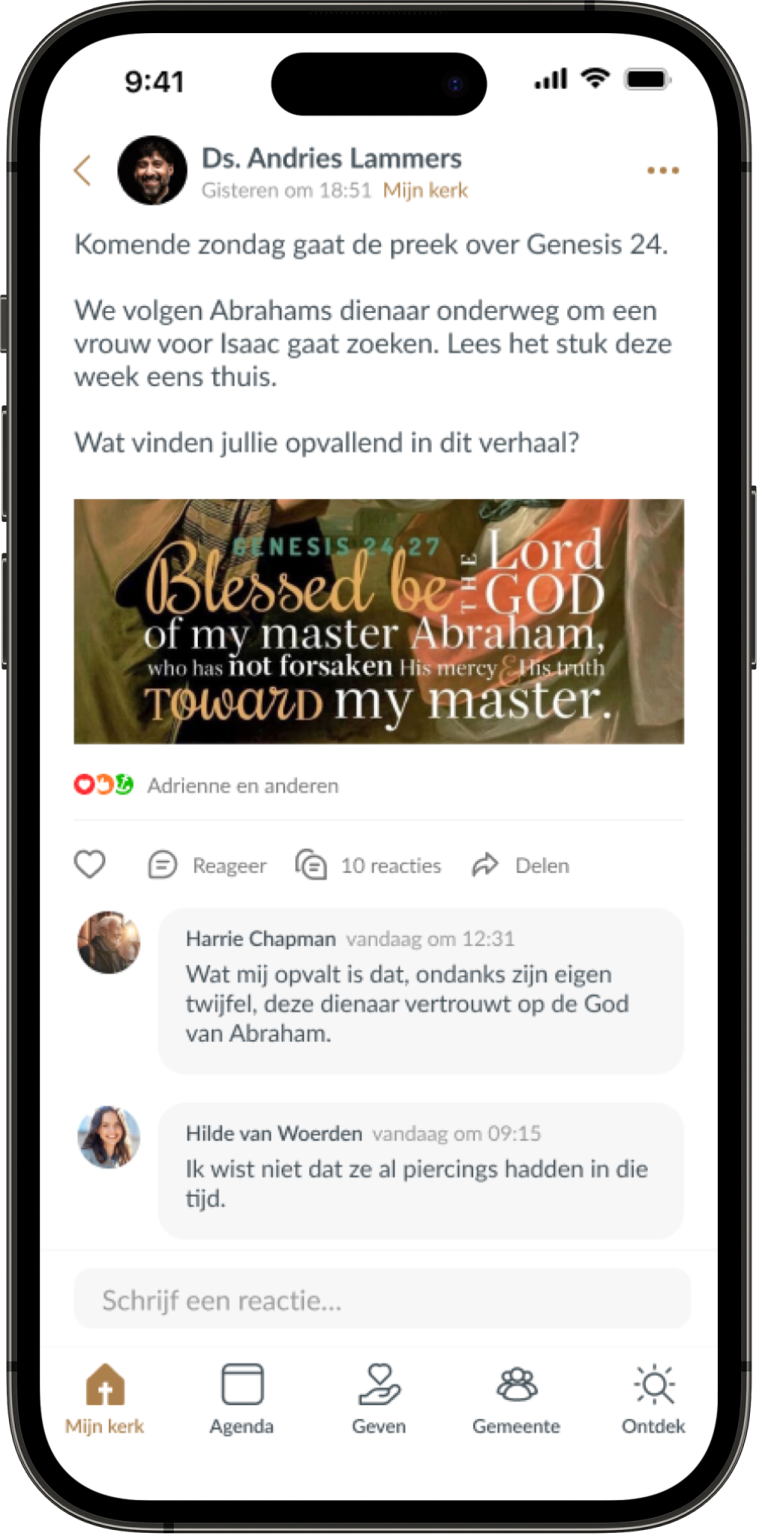Open Ds. Andries Lammers' profile picture
Screen dimensions: 757x1534
point(152,170)
